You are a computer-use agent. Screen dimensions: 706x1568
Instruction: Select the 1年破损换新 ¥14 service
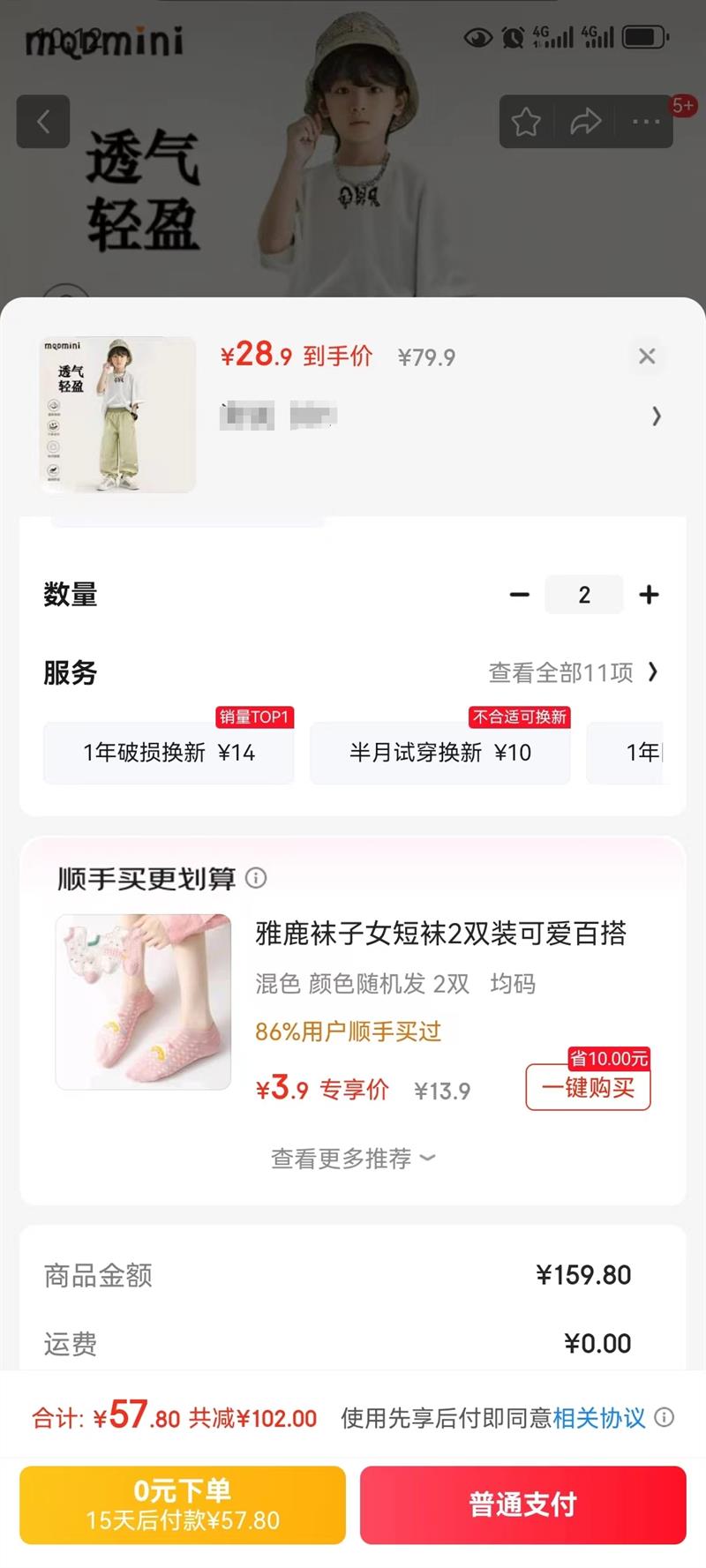pyautogui.click(x=169, y=753)
